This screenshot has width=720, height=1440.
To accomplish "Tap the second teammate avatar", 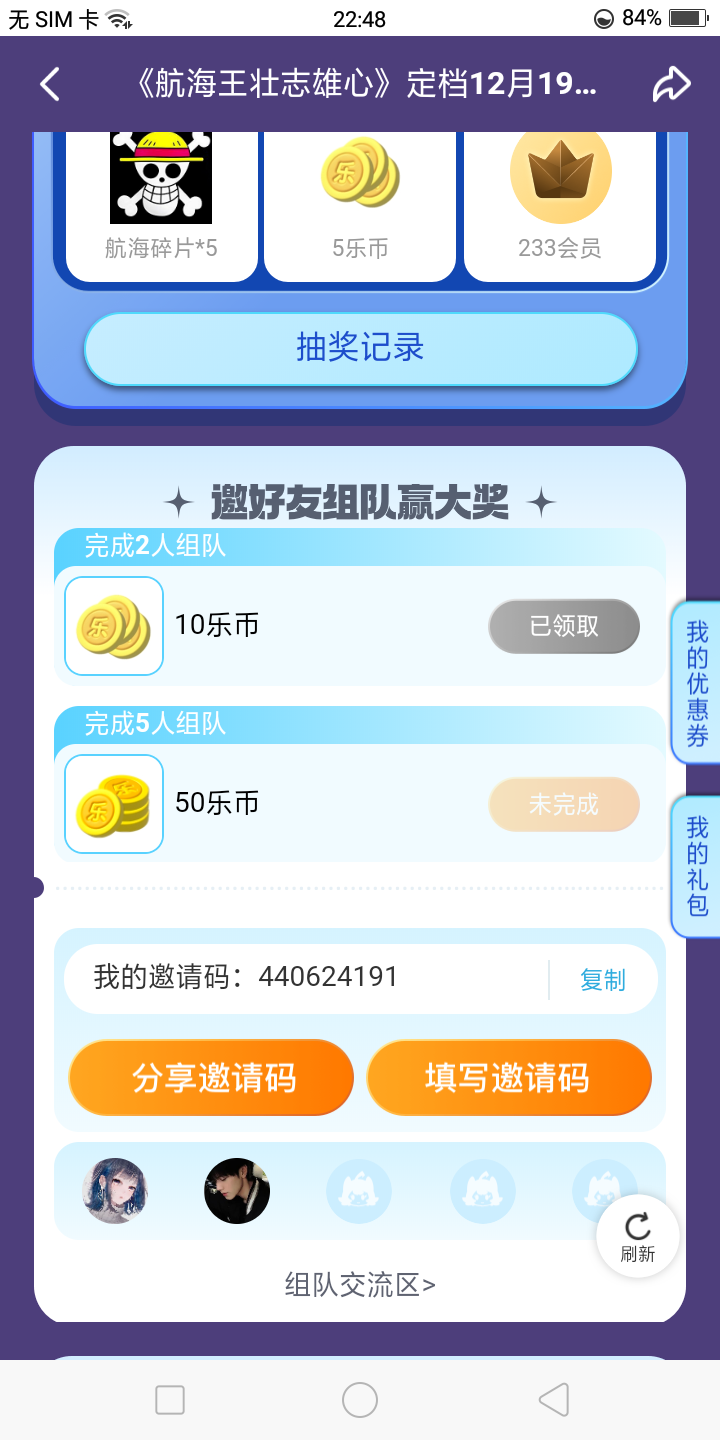I will tap(237, 1191).
